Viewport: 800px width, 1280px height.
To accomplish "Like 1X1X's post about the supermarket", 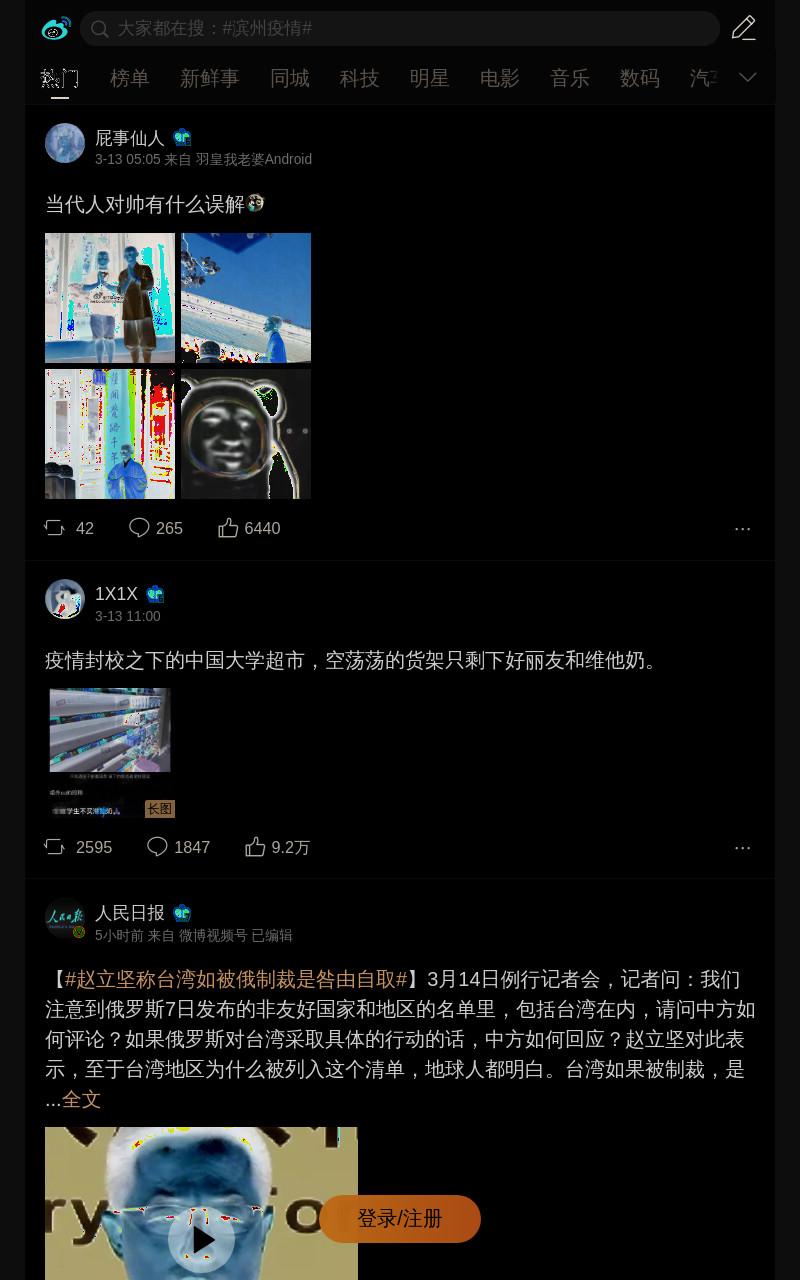I will pyautogui.click(x=277, y=847).
